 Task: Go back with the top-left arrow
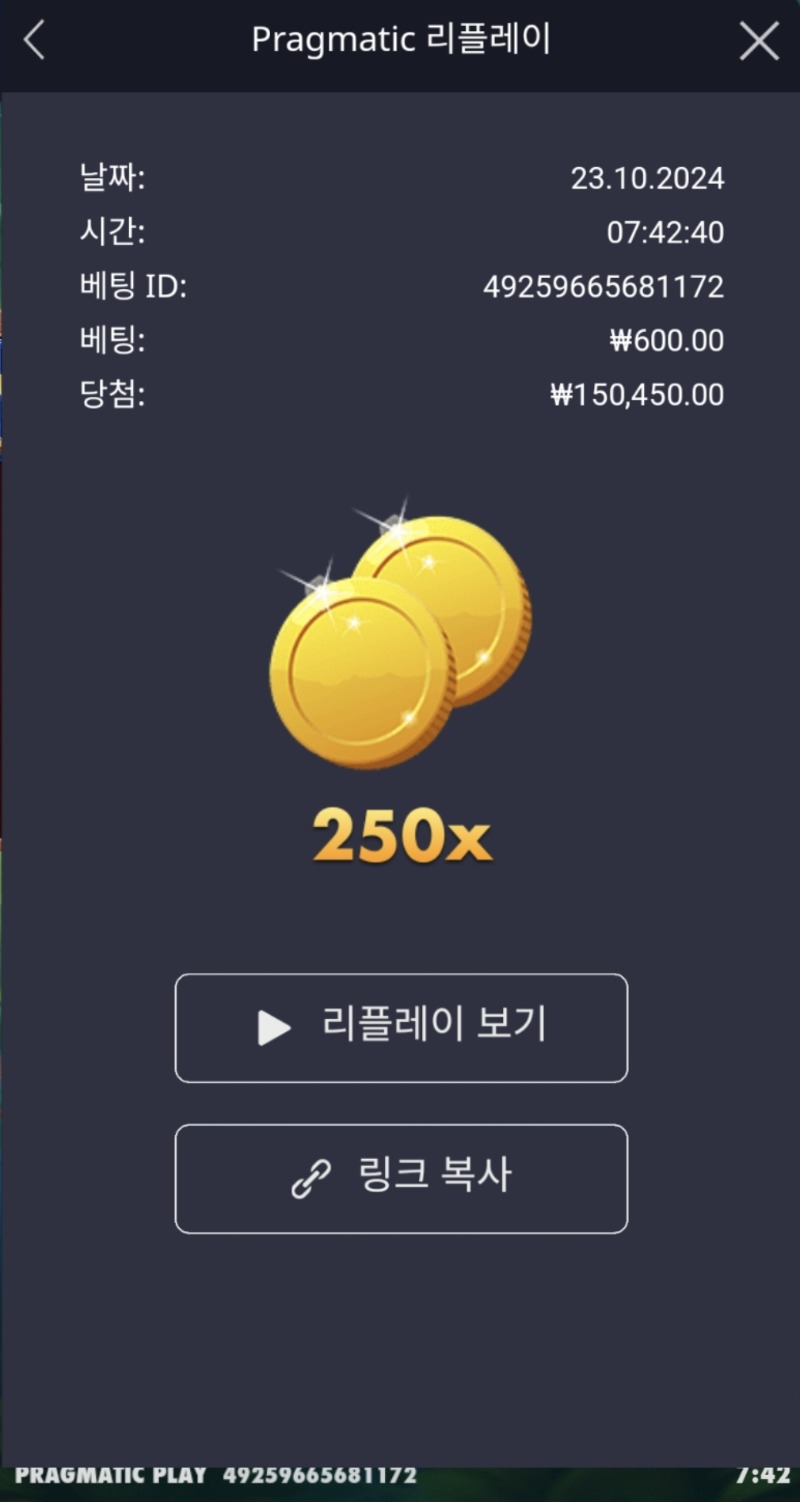coord(35,42)
